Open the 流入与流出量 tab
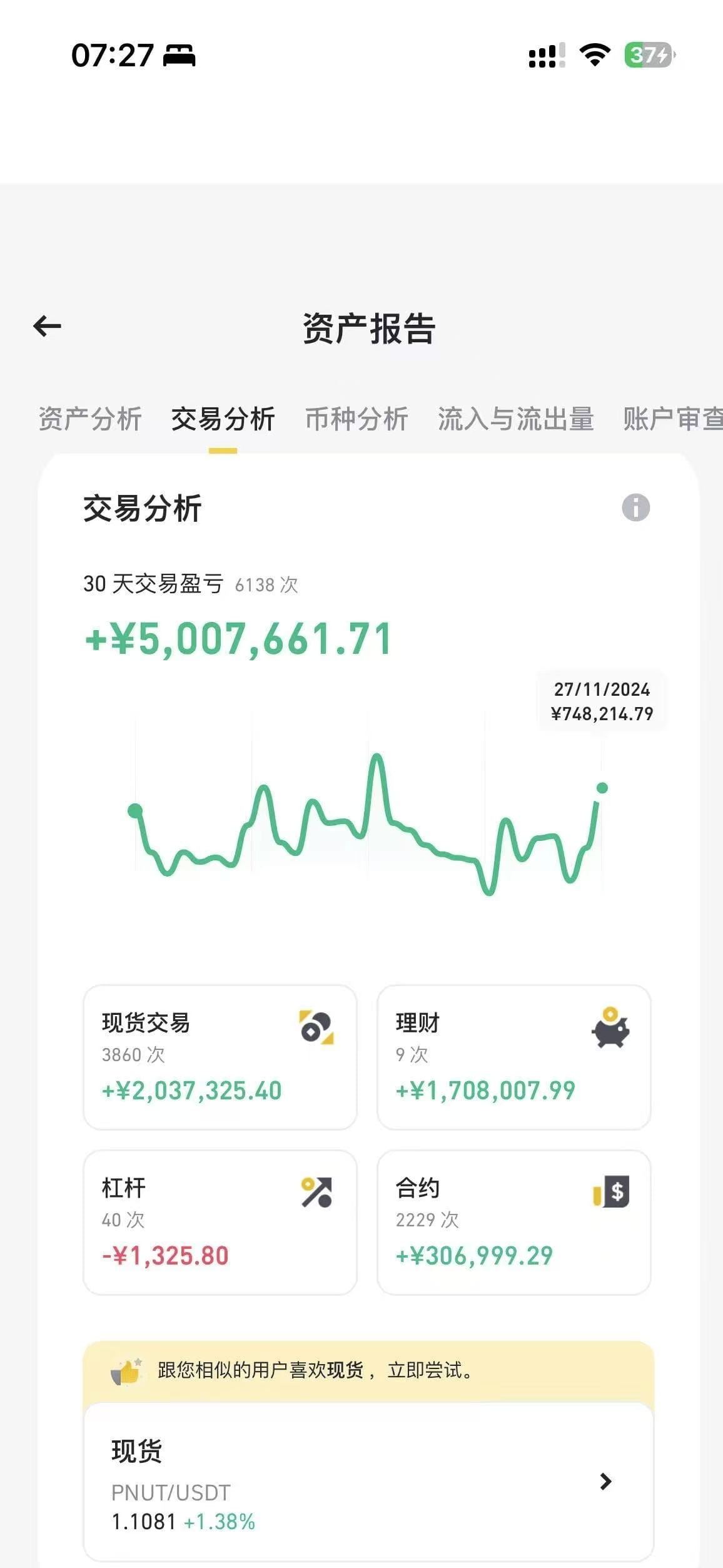The width and height of the screenshot is (723, 1568). pyautogui.click(x=515, y=419)
